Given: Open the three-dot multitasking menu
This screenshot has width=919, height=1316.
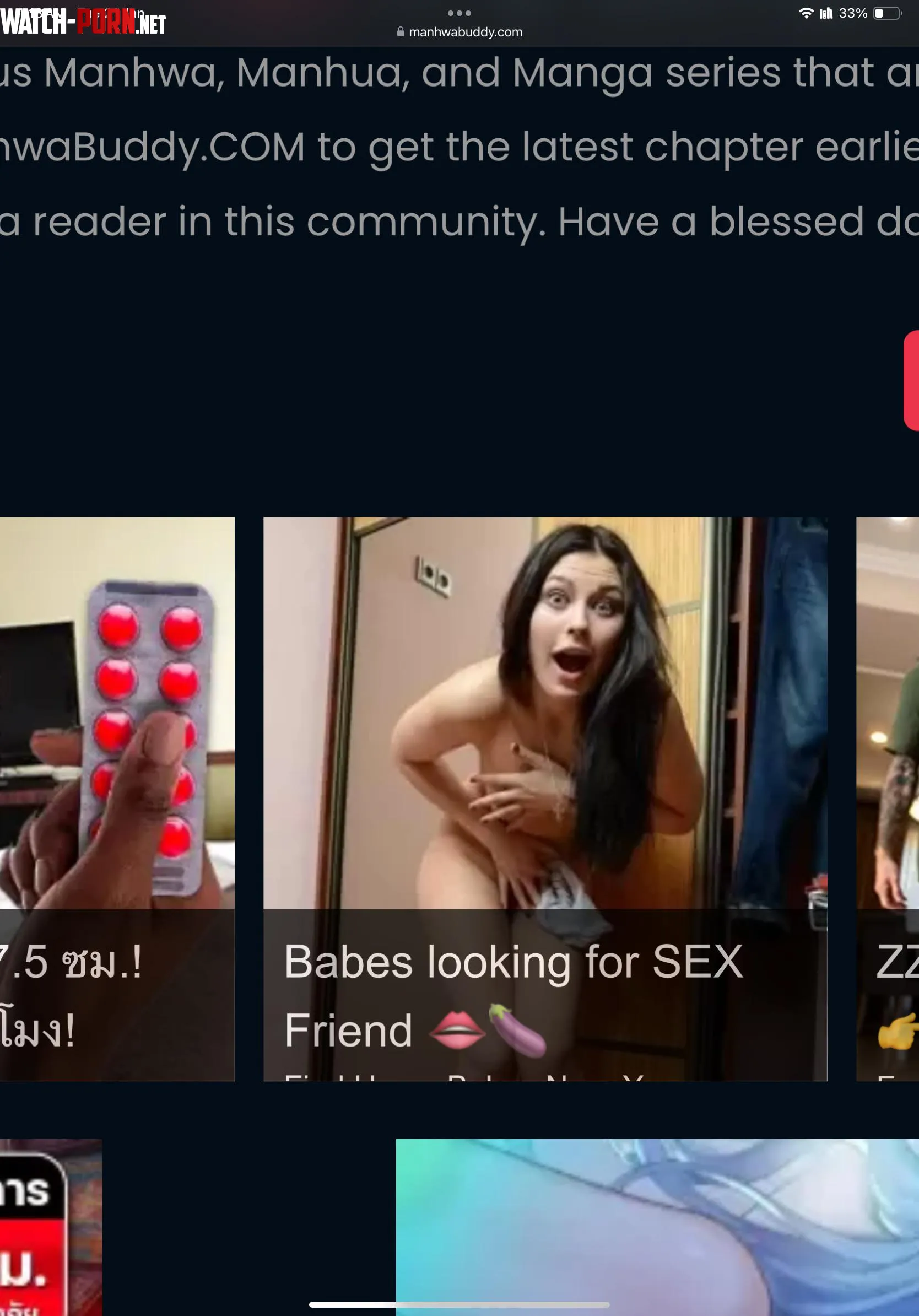Looking at the screenshot, I should (459, 13).
